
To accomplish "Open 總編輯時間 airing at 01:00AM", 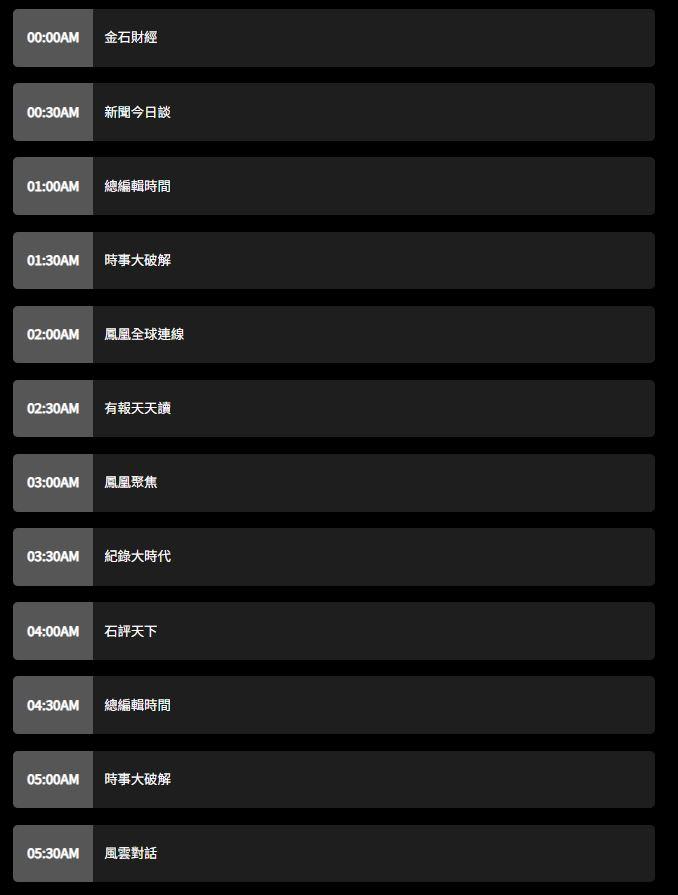I will (333, 186).
